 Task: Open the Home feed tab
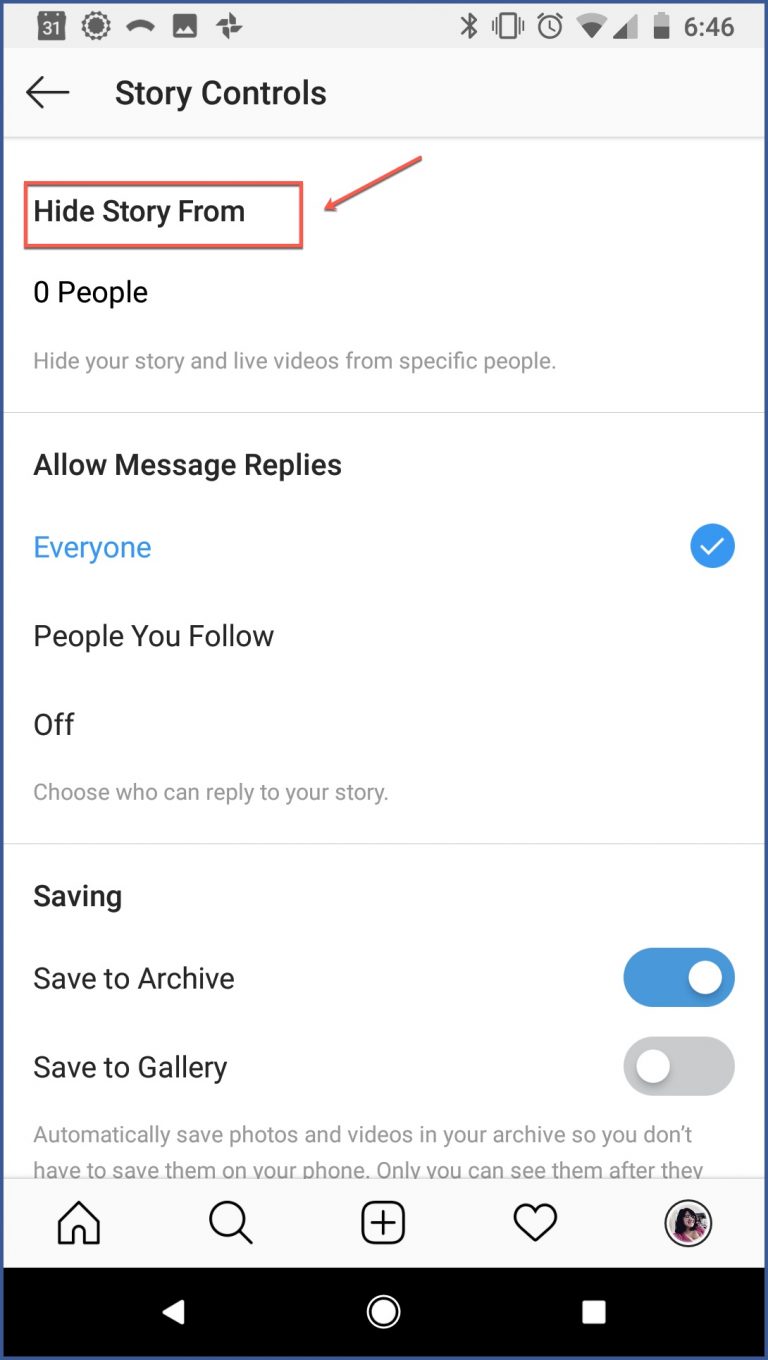79,1223
